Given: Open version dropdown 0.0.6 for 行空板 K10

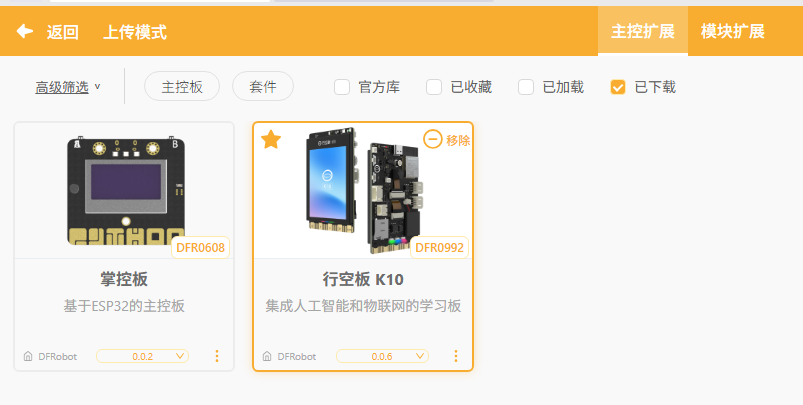Looking at the screenshot, I should pos(382,356).
